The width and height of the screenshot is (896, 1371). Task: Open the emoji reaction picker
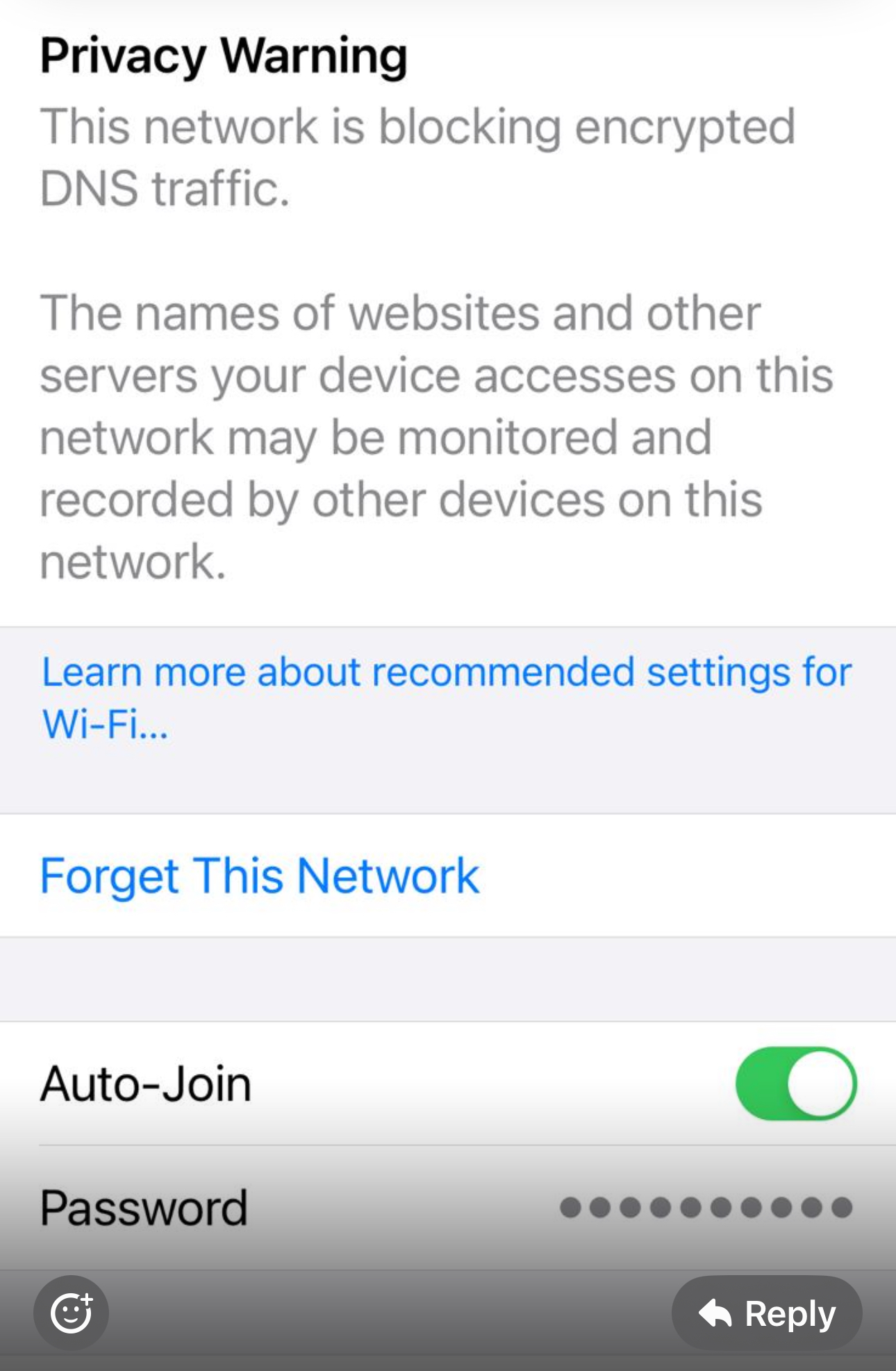71,1313
